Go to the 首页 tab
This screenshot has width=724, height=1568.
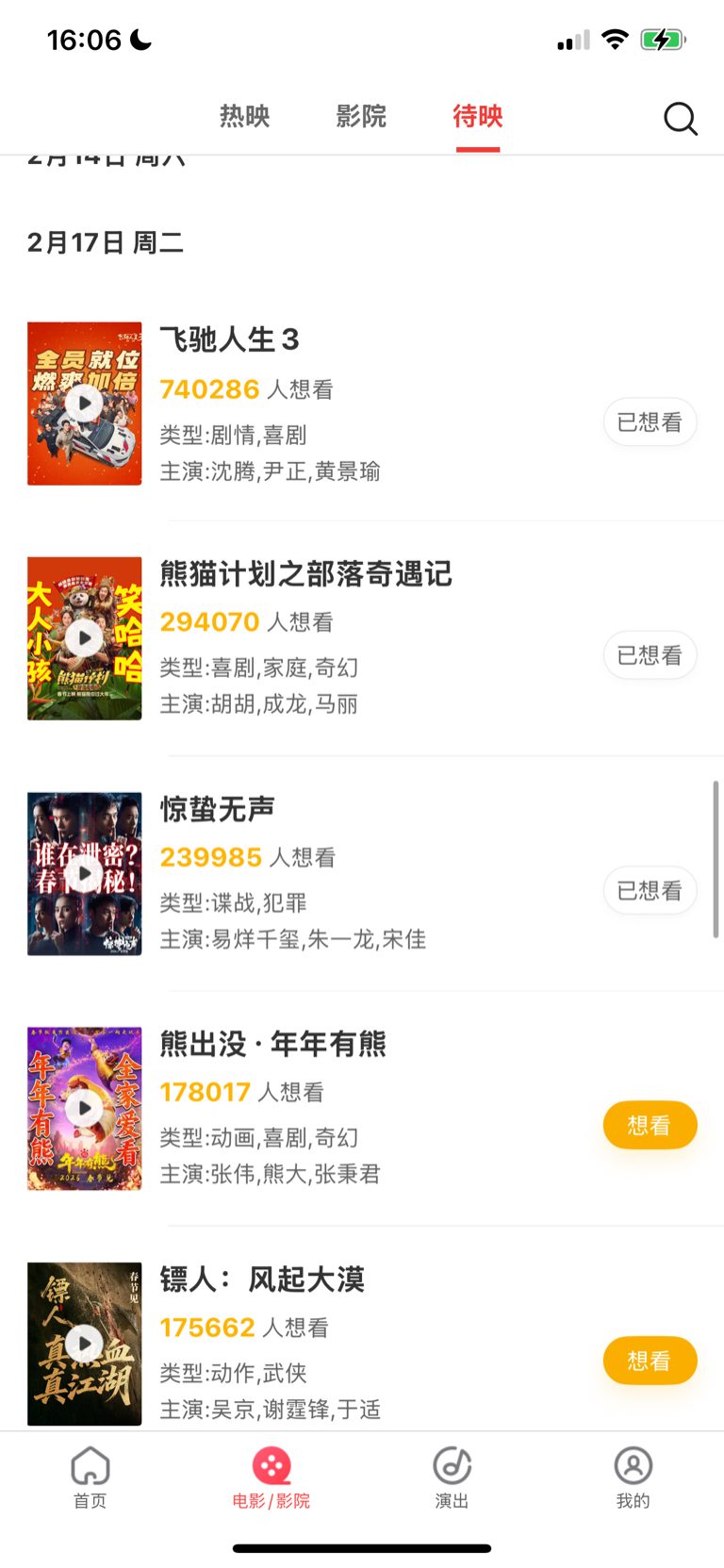90,1477
